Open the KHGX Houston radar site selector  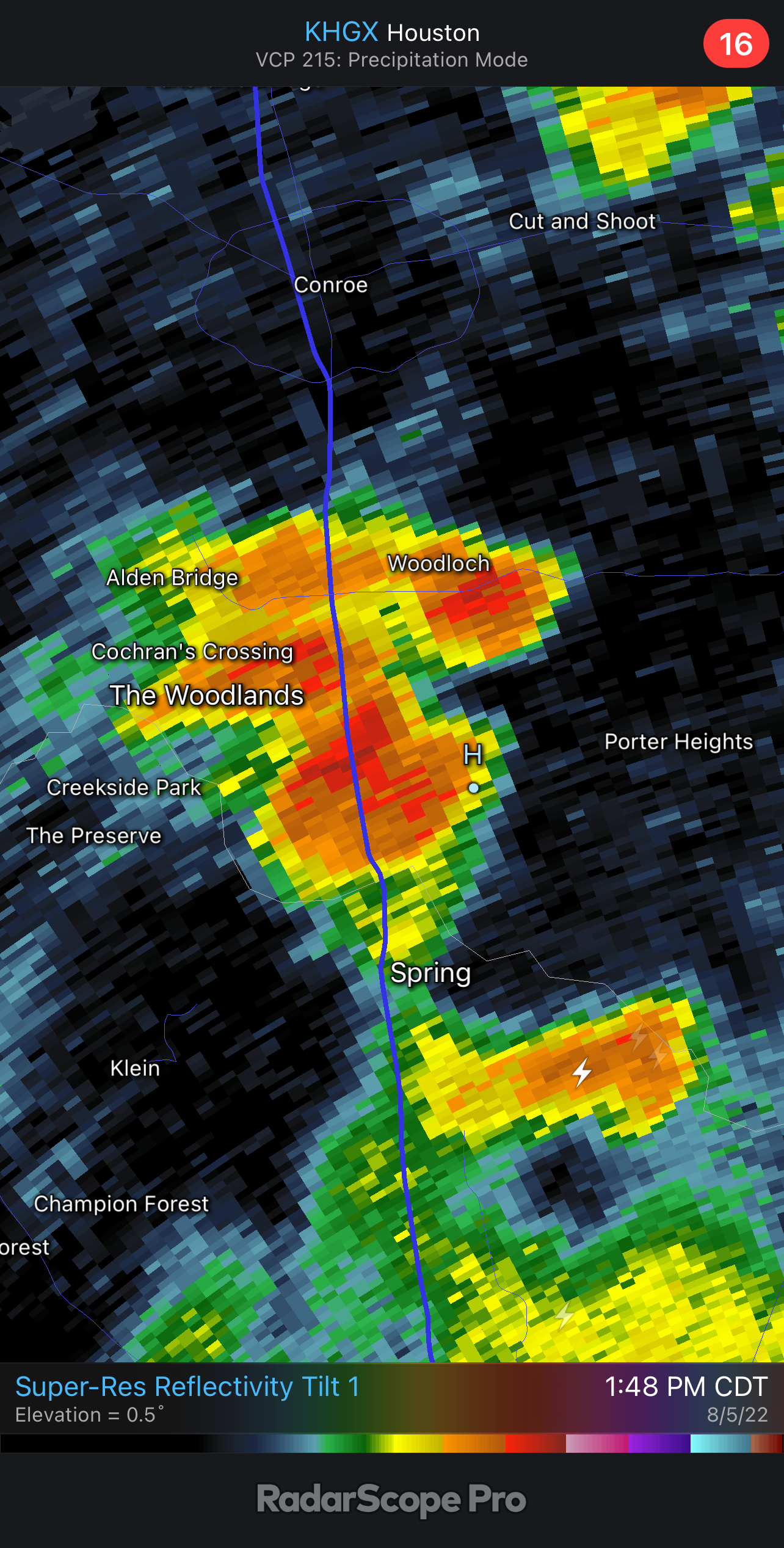391,33
